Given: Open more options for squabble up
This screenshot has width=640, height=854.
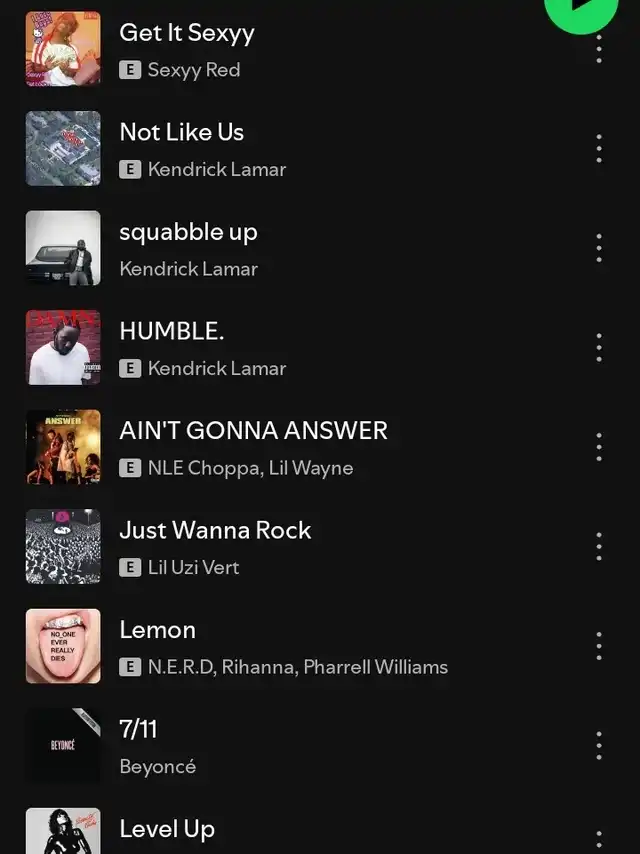Looking at the screenshot, I should click(x=599, y=248).
